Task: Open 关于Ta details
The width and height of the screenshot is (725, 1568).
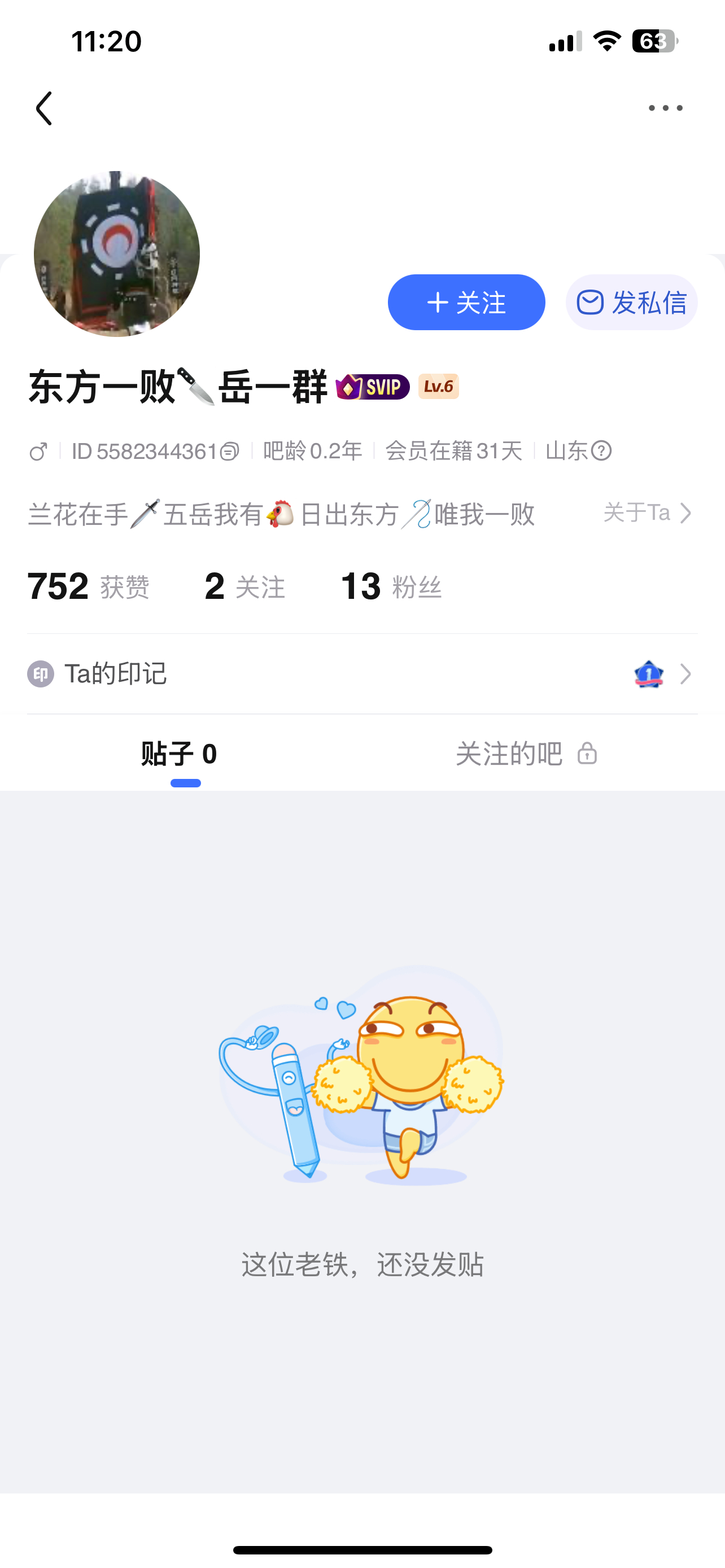Action: tap(647, 513)
